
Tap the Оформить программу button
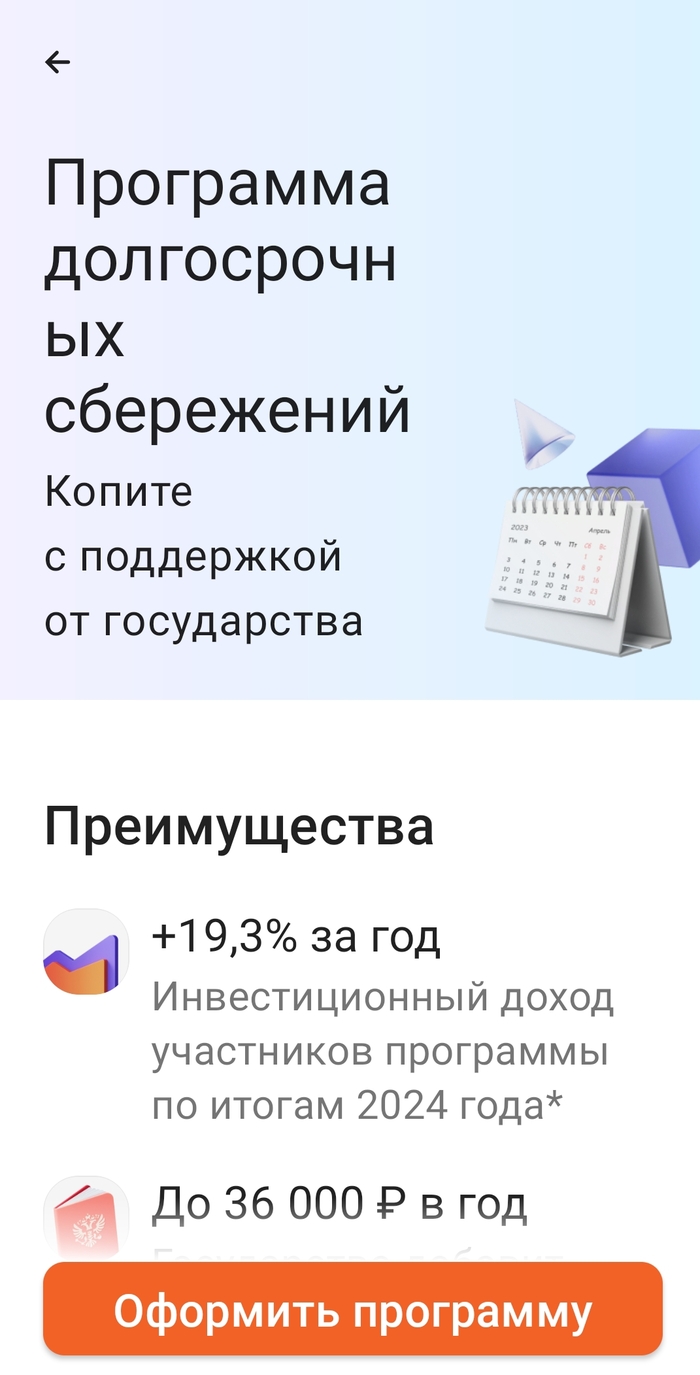click(x=352, y=1309)
